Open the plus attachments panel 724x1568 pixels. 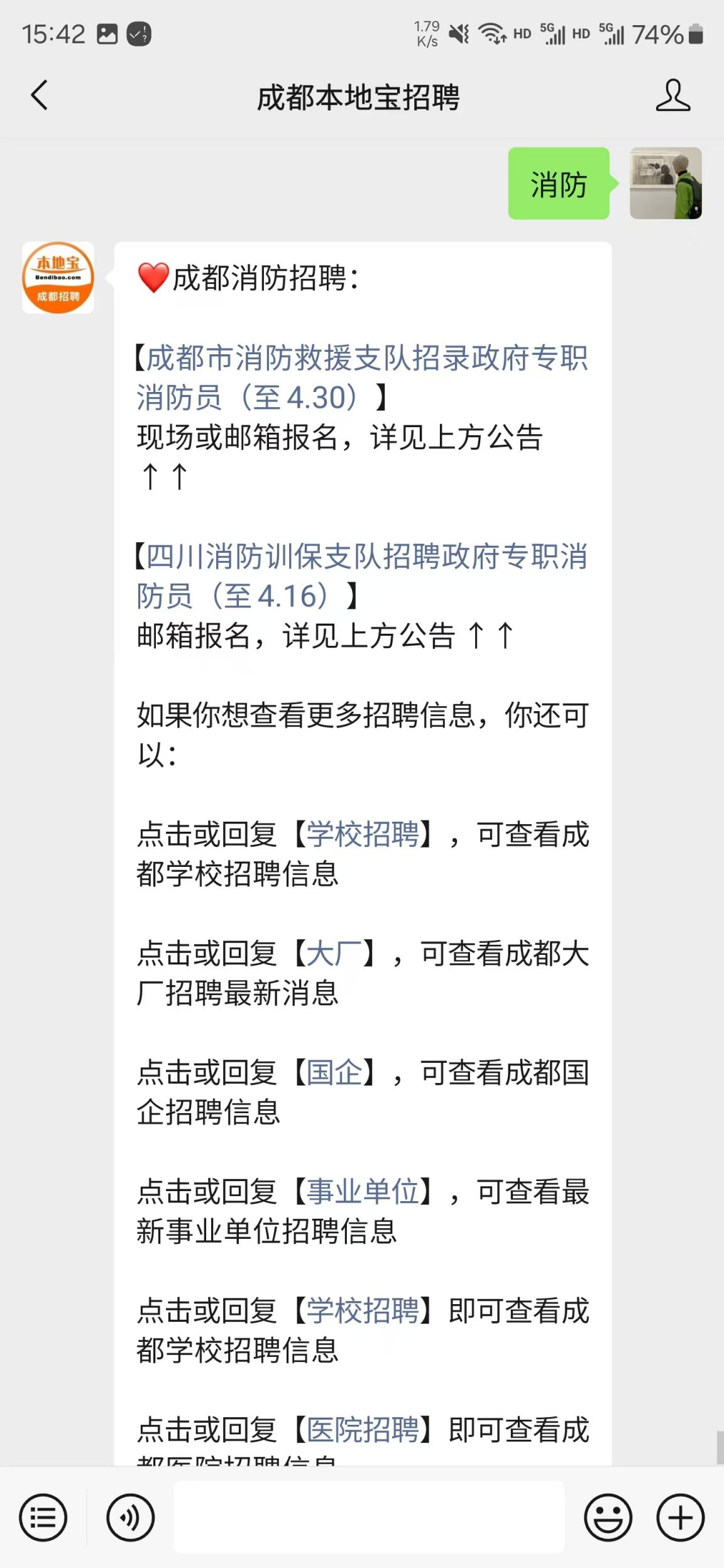pos(680,1517)
